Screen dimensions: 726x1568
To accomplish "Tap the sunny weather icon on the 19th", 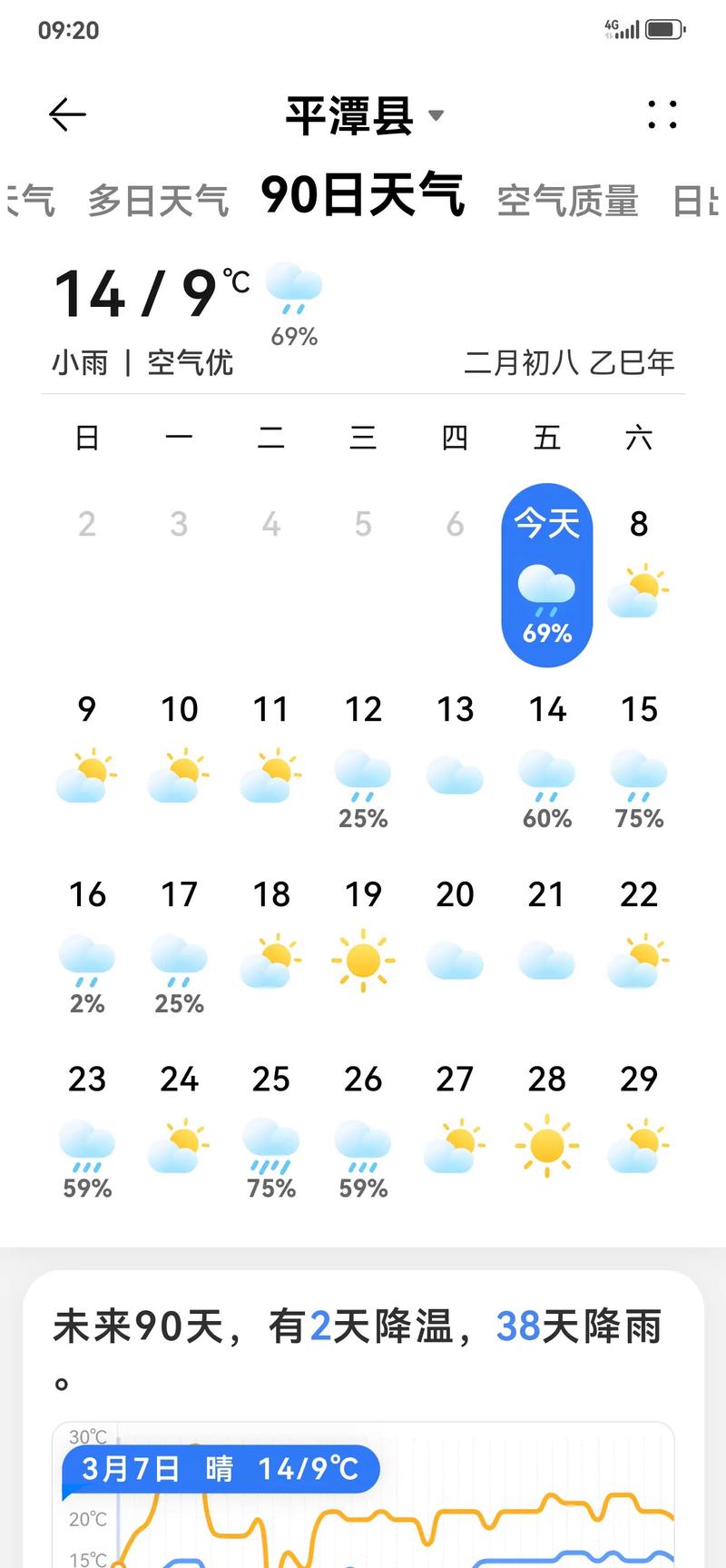I will 363,958.
